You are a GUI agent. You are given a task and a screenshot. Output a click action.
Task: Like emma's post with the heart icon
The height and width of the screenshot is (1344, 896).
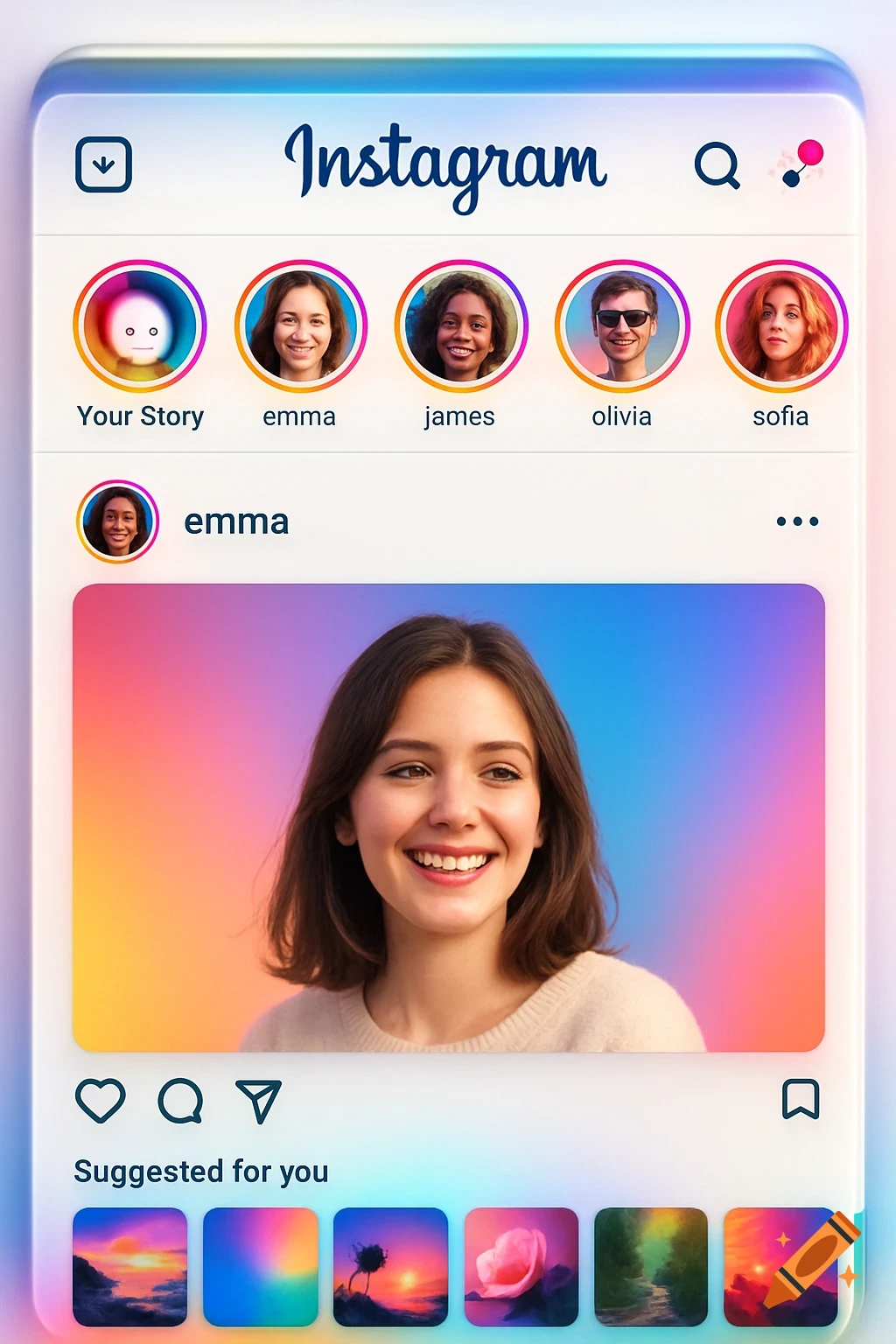(102, 1101)
